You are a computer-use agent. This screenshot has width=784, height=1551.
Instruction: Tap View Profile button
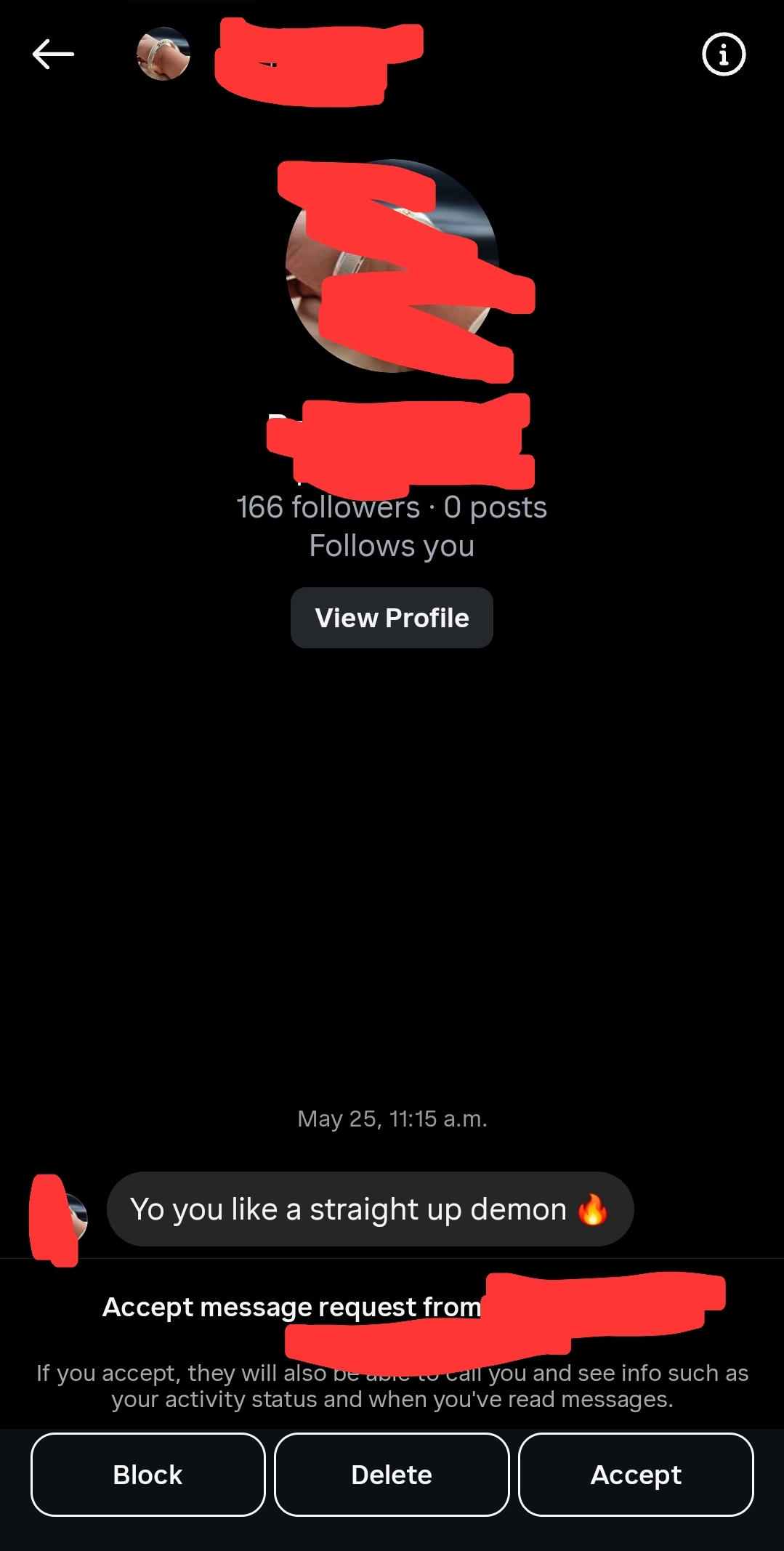392,618
